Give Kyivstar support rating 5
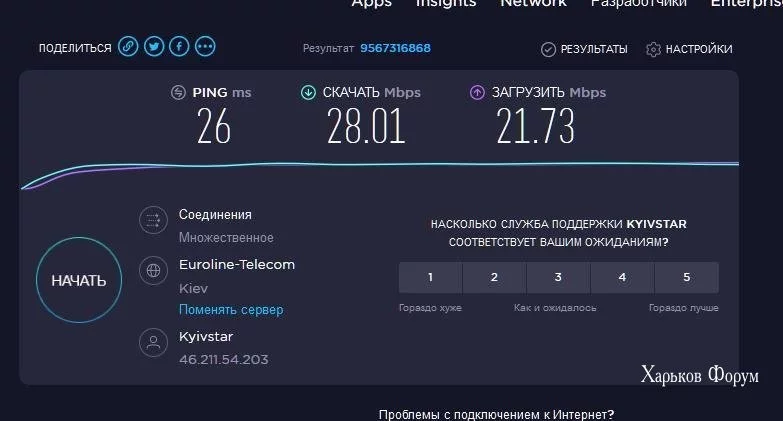Image resolution: width=783 pixels, height=421 pixels. [686, 277]
